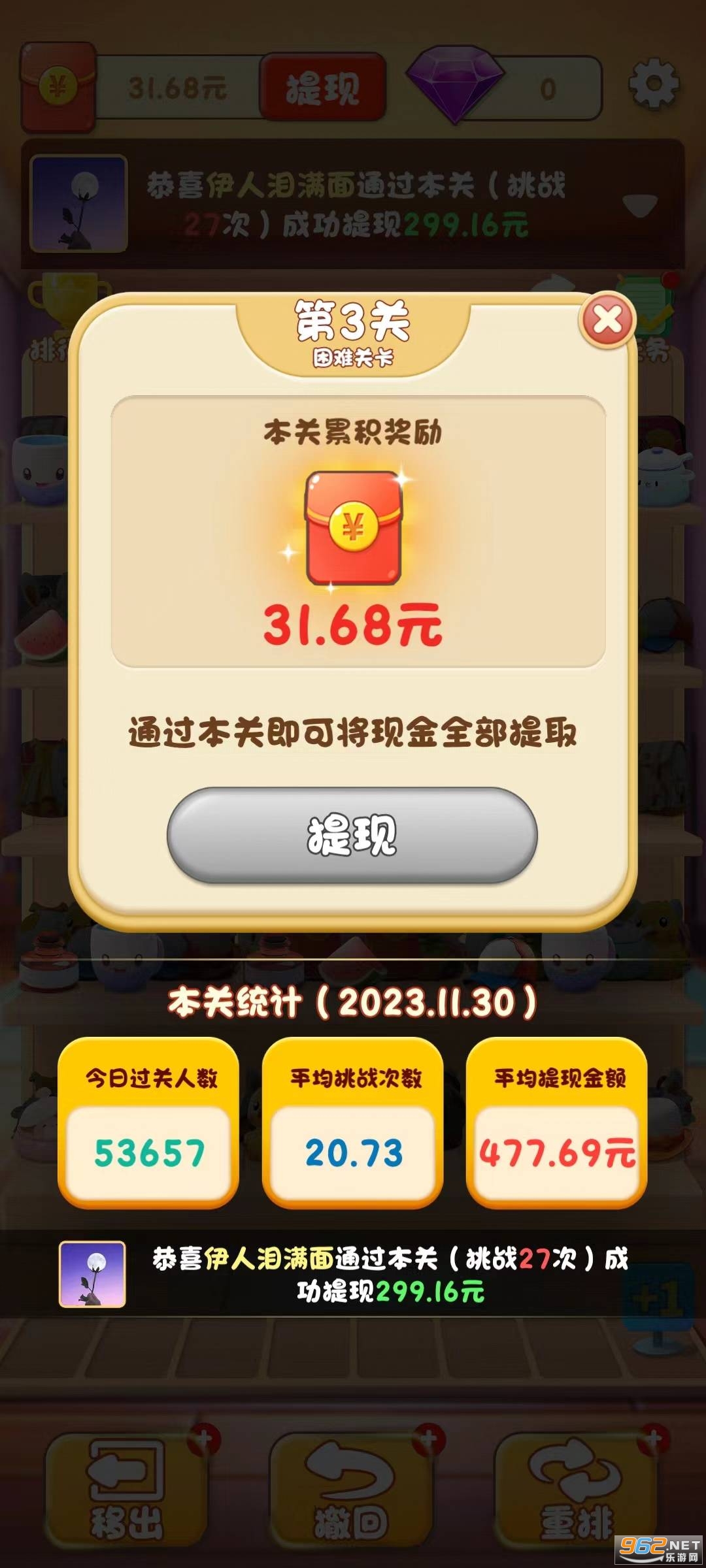Use the 撤回 undo booster
The height and width of the screenshot is (1568, 706).
tap(352, 1490)
